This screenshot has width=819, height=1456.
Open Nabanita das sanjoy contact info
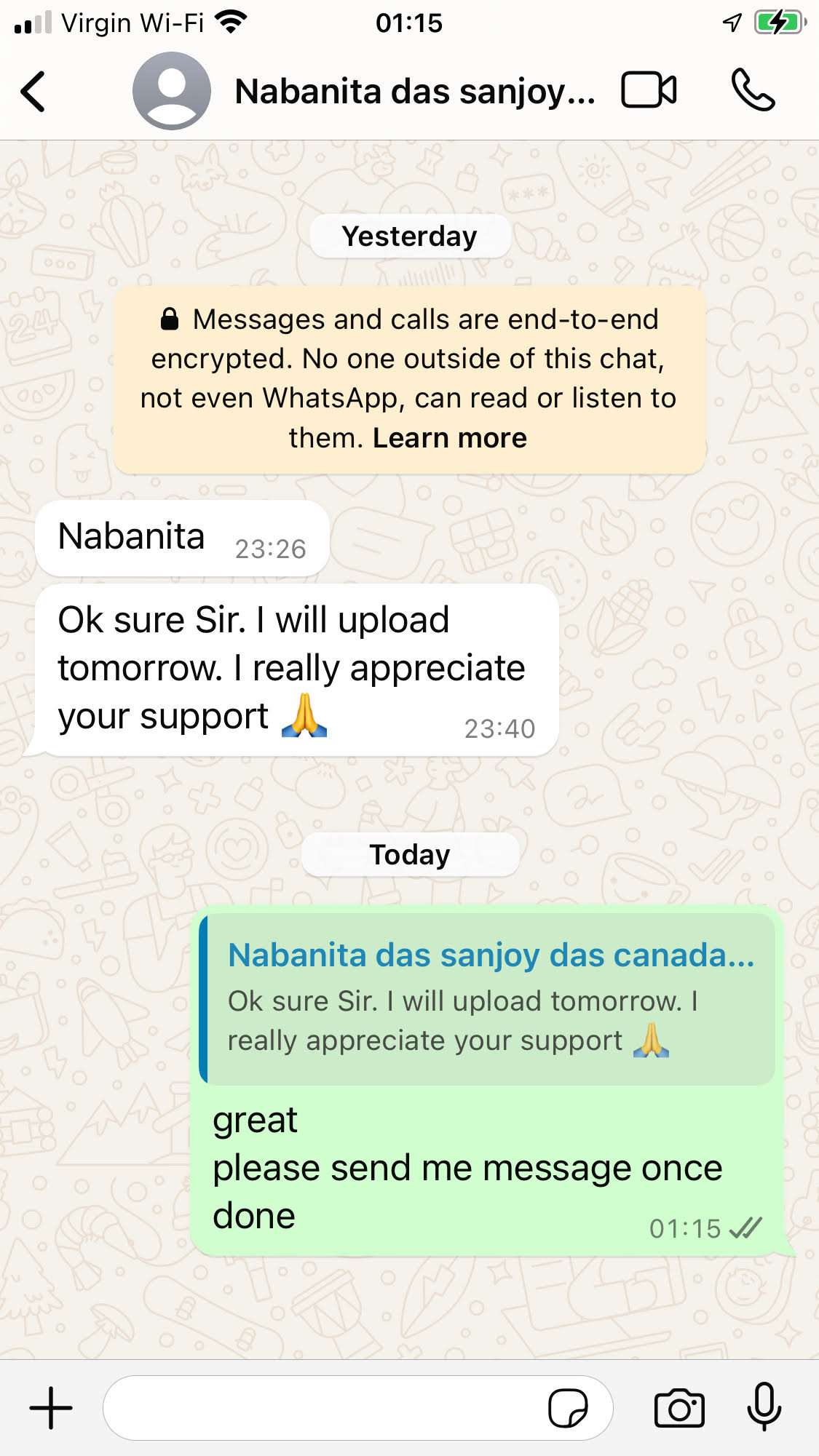coord(414,92)
